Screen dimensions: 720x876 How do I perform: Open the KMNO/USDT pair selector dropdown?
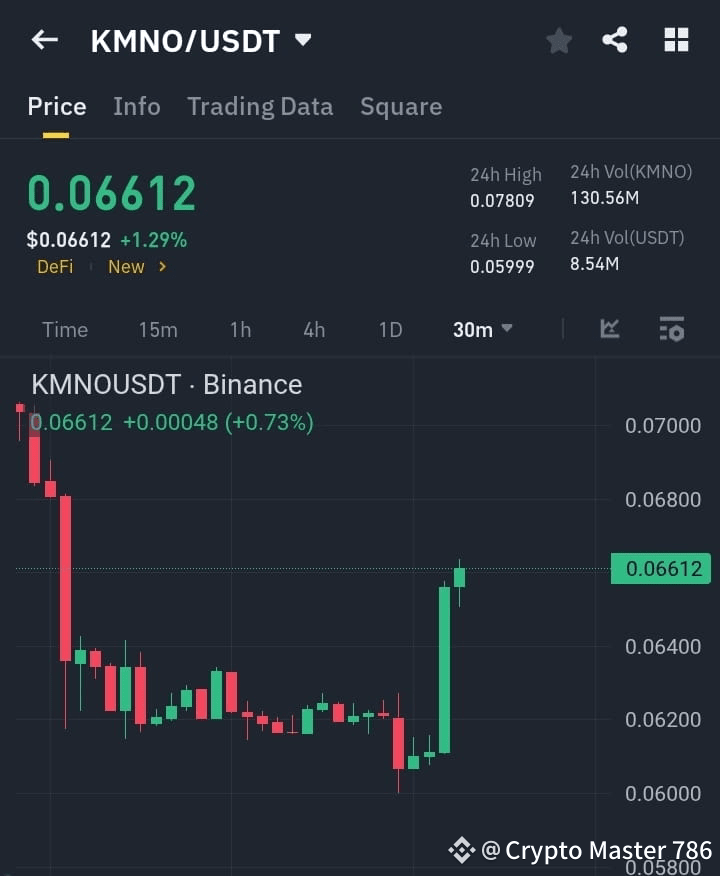coord(303,40)
